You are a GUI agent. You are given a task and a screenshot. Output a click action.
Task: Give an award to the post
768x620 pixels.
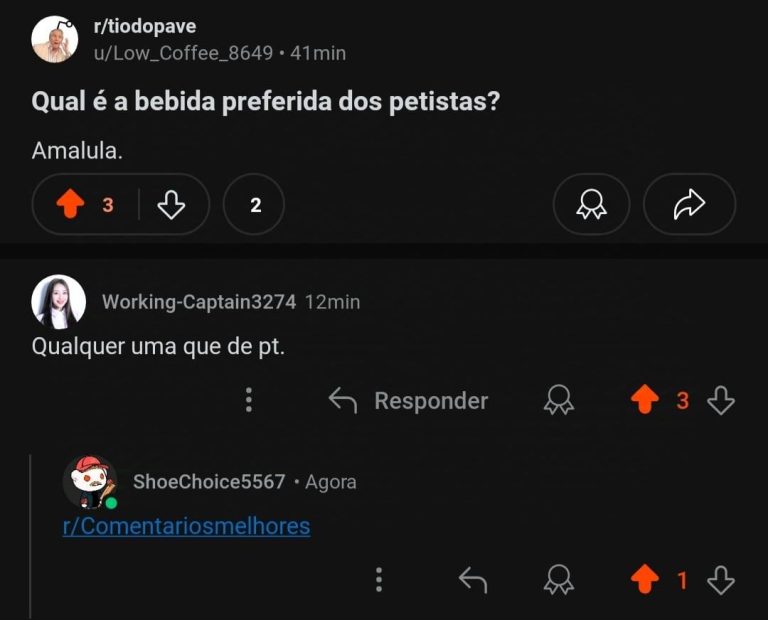(591, 205)
